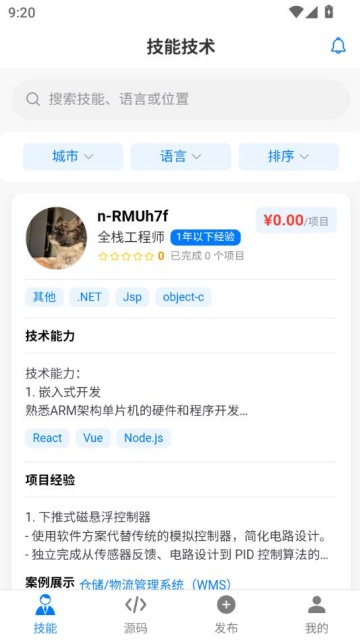
Task: Go to the 我的 tab
Action: [316, 615]
